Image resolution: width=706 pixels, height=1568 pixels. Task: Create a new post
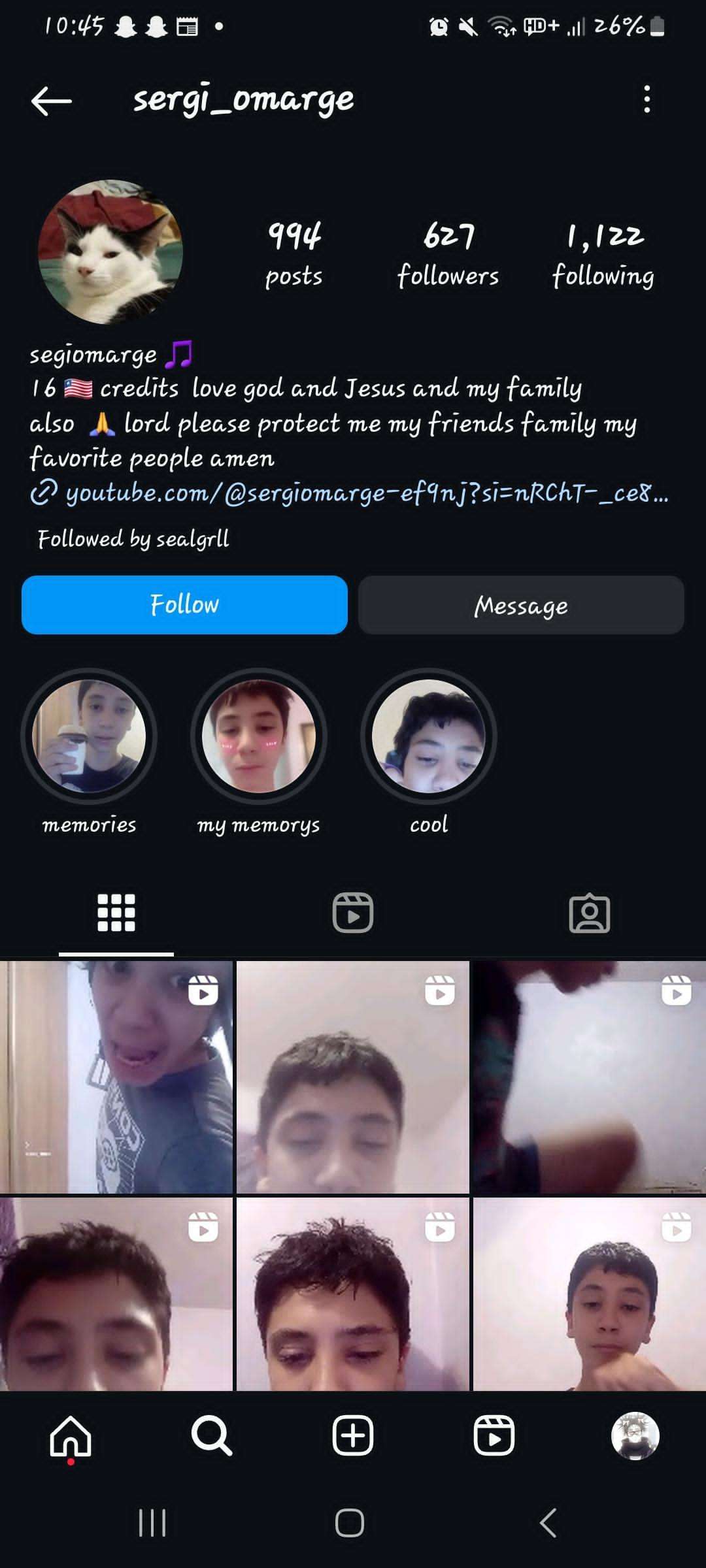pos(353,1436)
